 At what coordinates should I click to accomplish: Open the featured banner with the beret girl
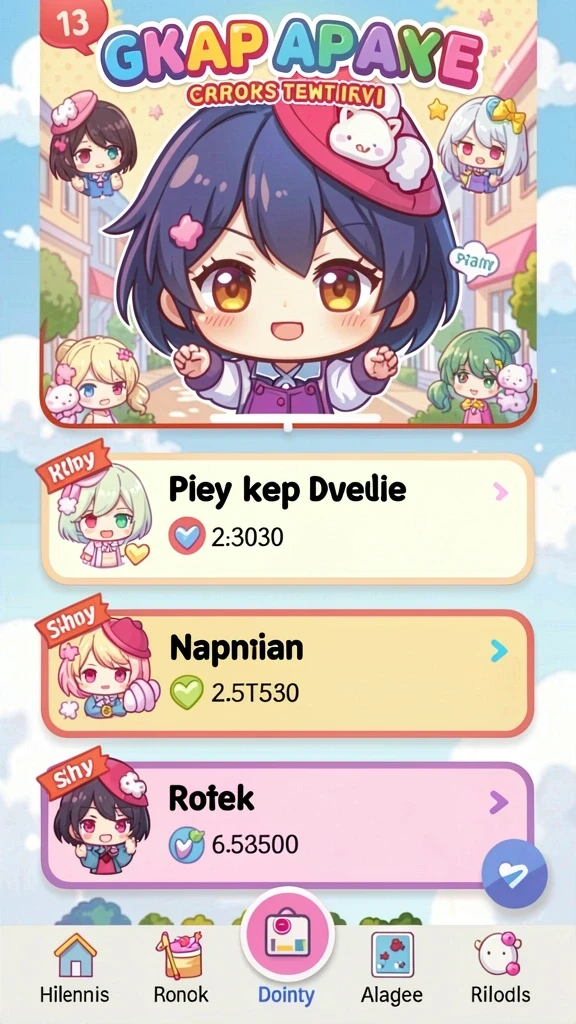point(288,212)
